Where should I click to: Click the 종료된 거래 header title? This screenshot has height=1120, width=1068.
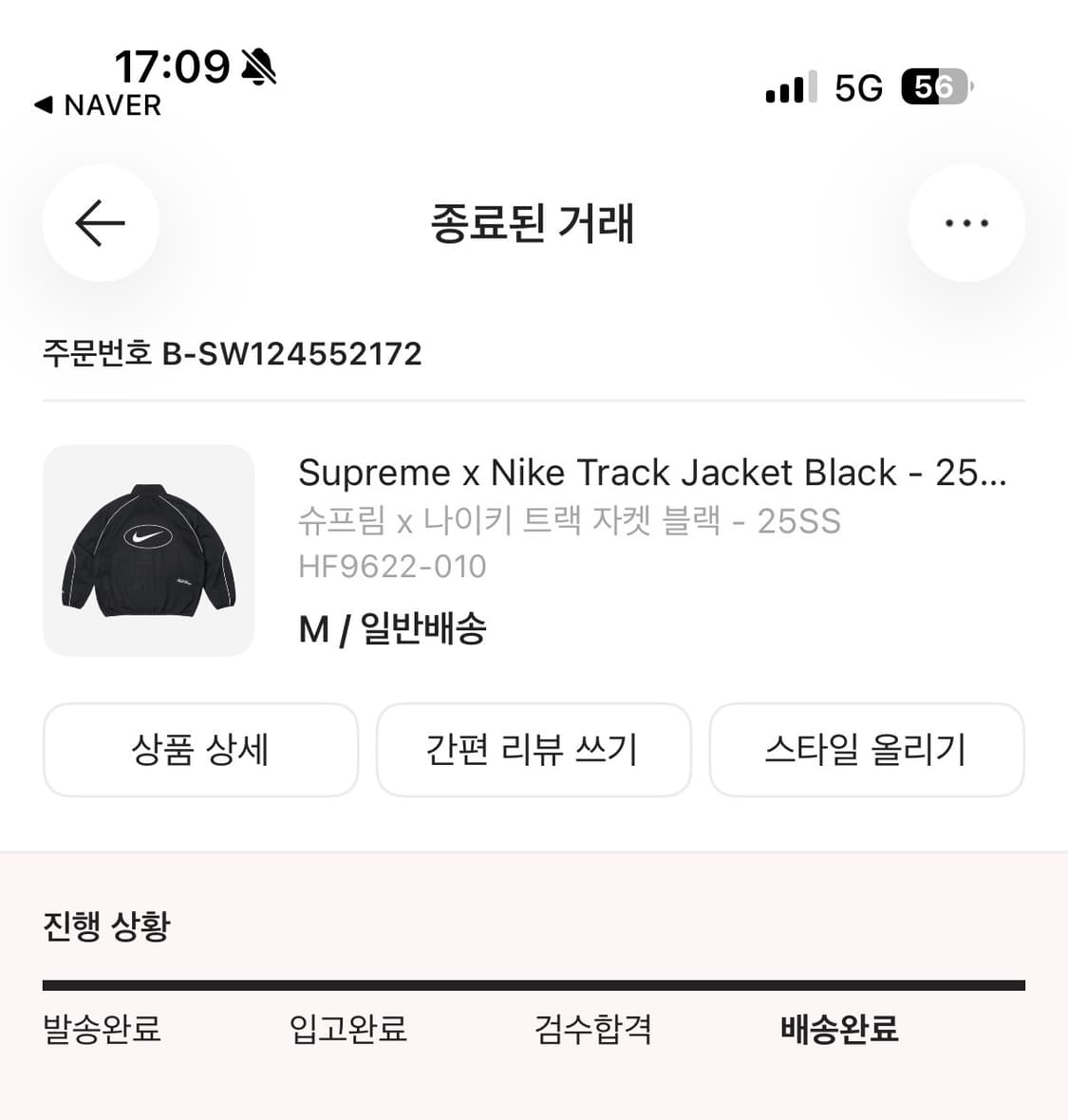[534, 224]
